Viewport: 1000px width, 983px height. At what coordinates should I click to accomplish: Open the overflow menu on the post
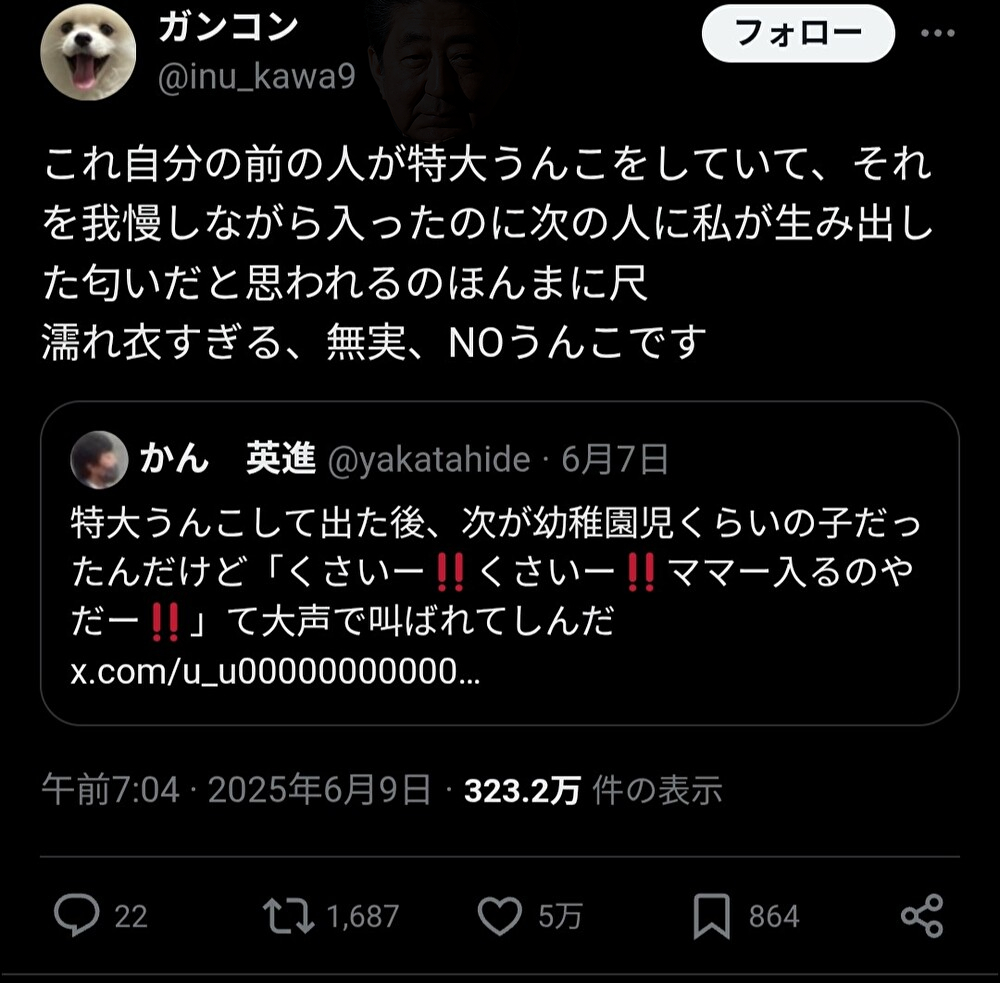[x=937, y=34]
